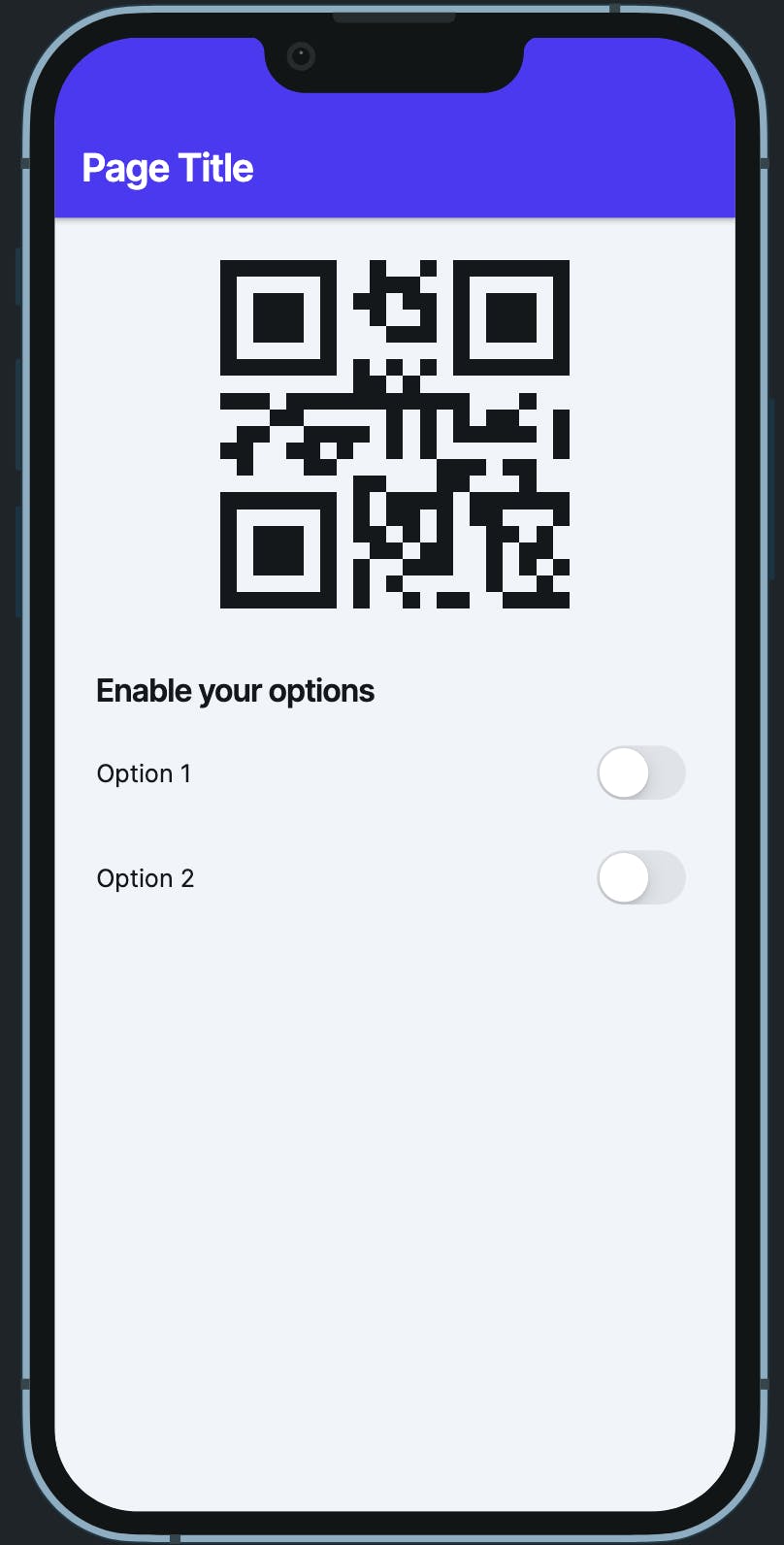The height and width of the screenshot is (1545, 784).
Task: Turn on the Option 2 toggle
Action: point(640,877)
